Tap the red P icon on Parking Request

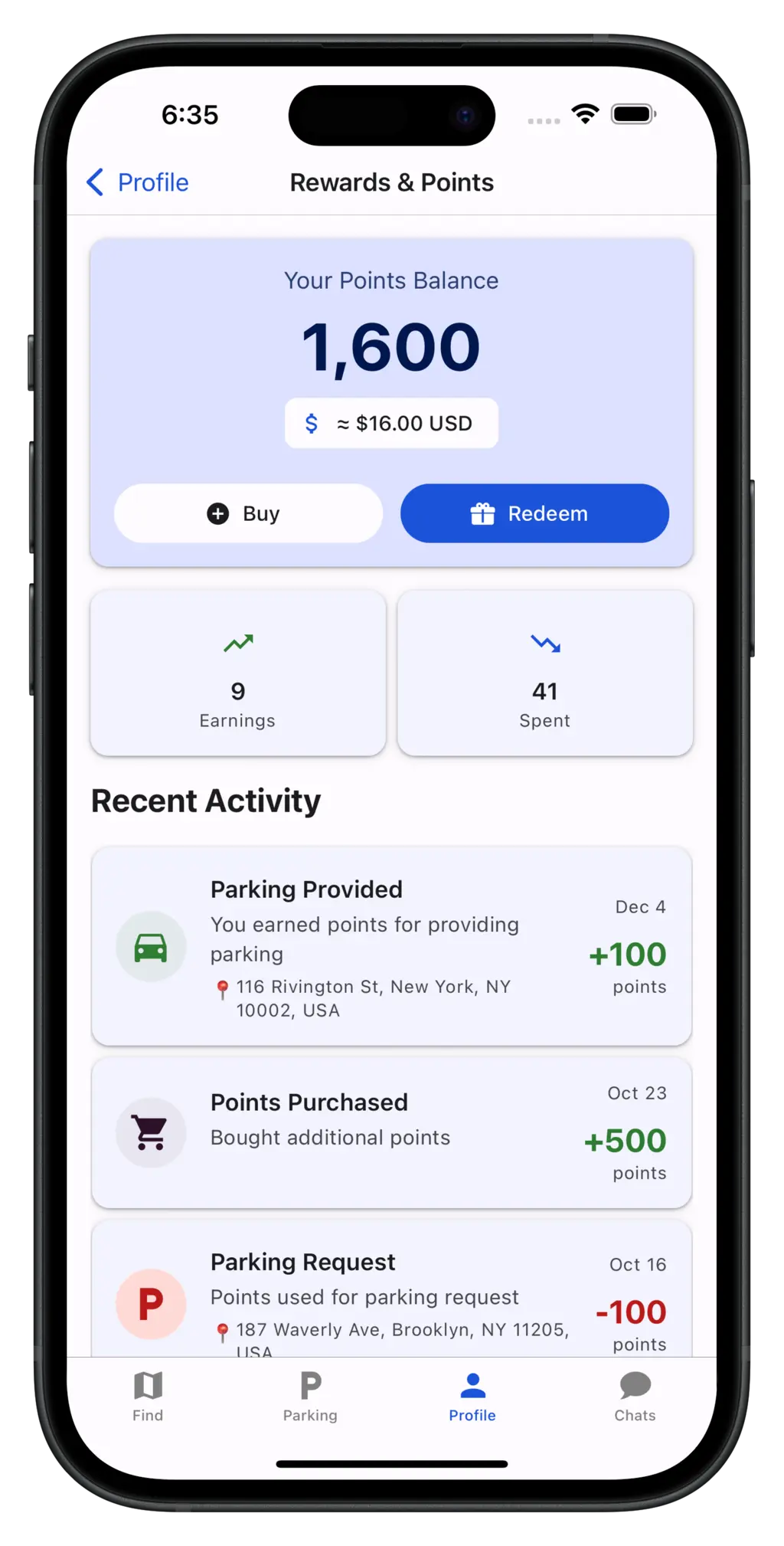pyautogui.click(x=150, y=1302)
